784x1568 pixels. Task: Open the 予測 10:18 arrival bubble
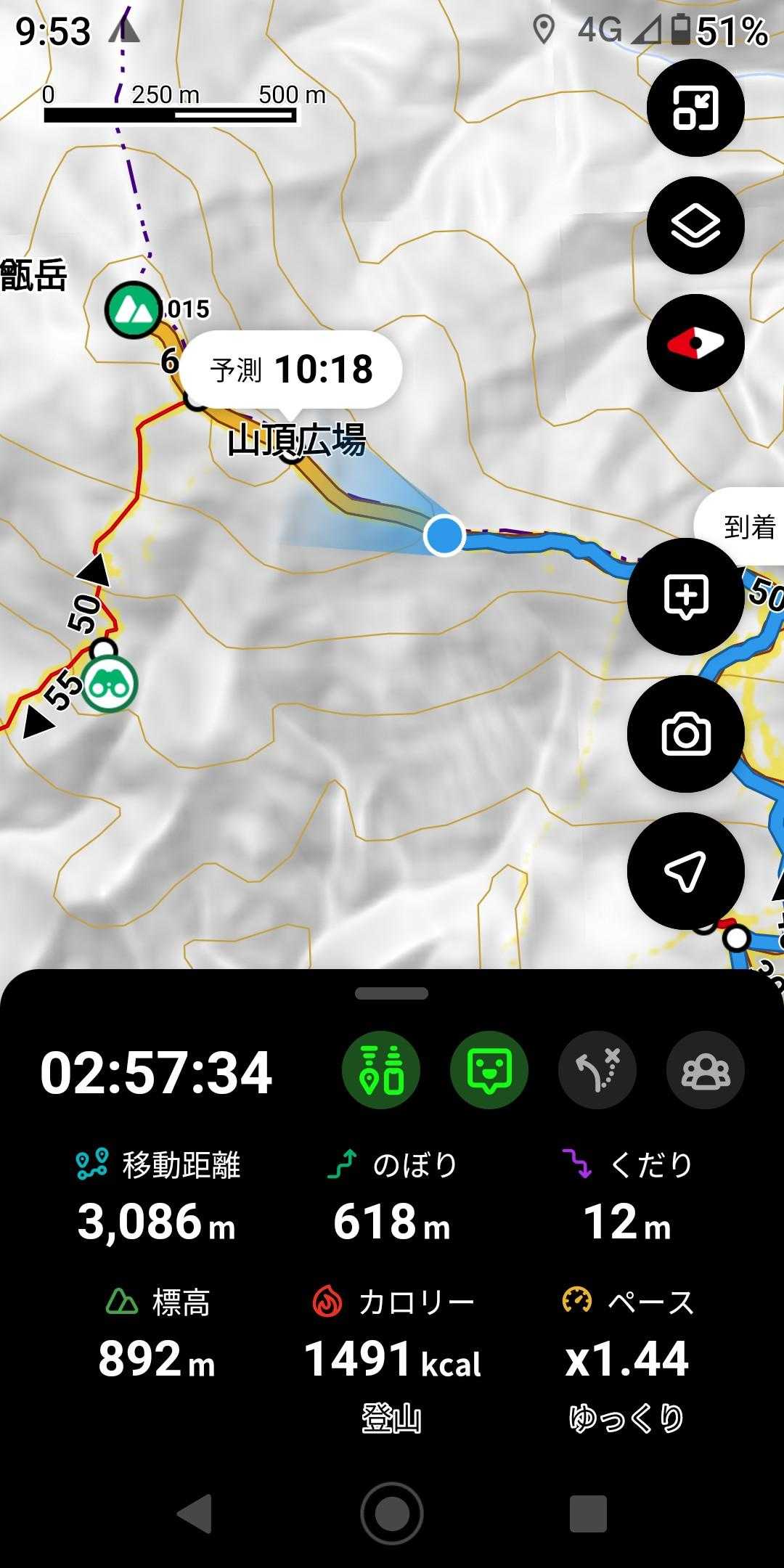pyautogui.click(x=291, y=369)
